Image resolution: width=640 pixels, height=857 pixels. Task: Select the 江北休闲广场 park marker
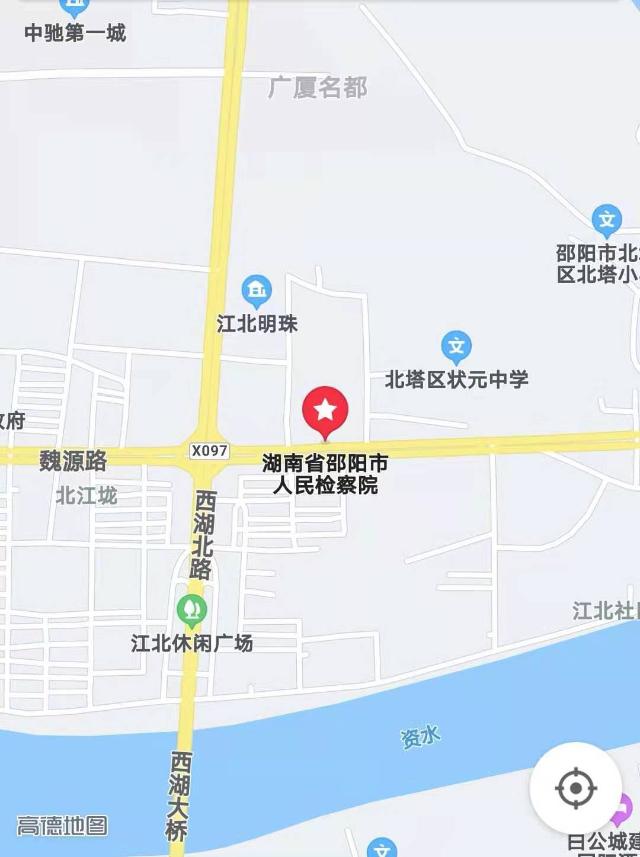click(x=190, y=609)
